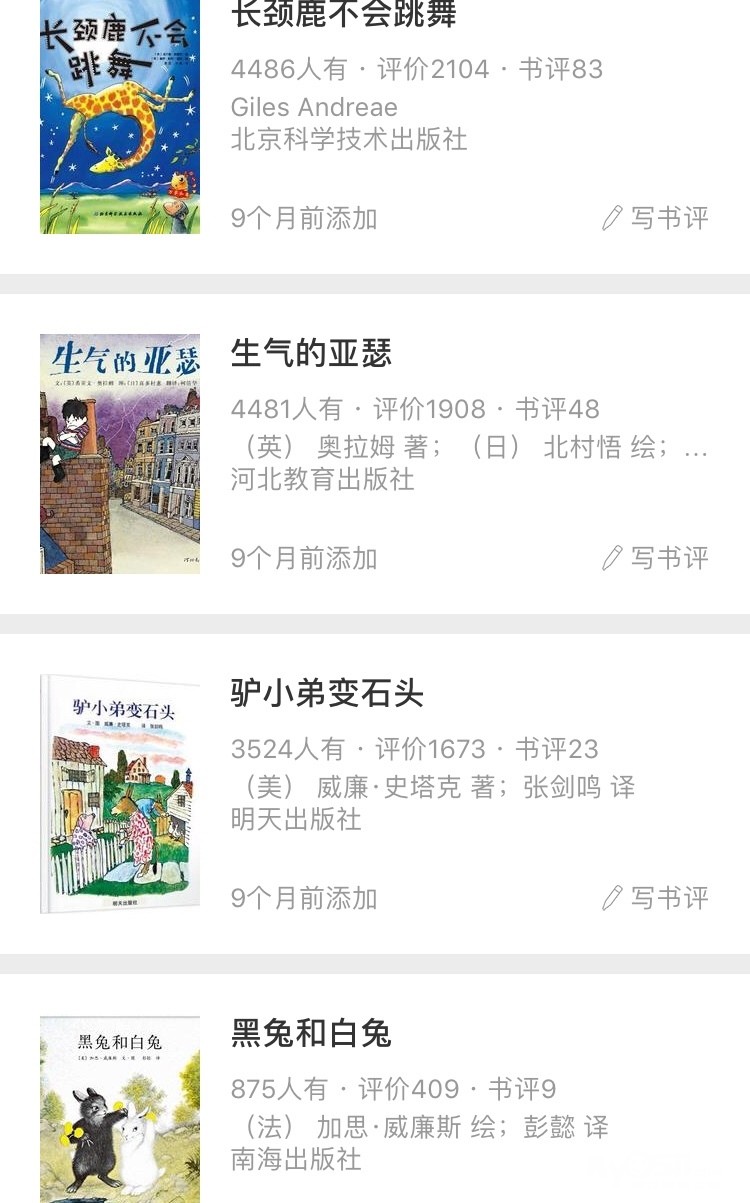Open the book 驴小弟变石头
750x1203 pixels.
[327, 693]
